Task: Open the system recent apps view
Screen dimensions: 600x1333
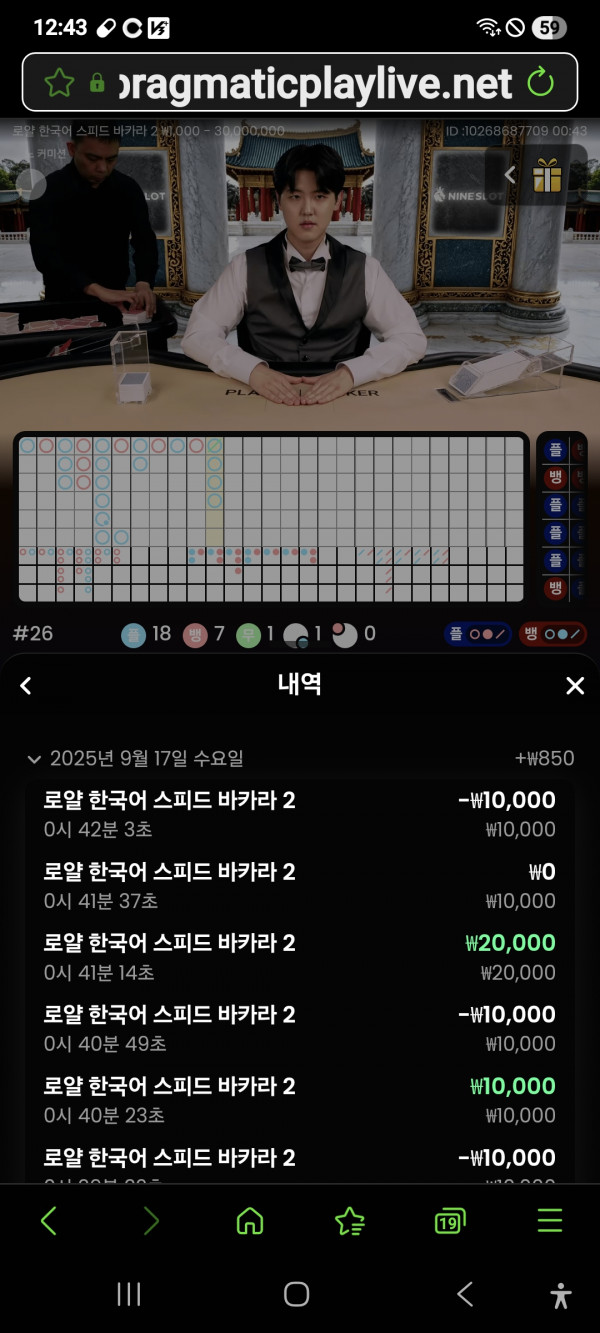Action: 128,1295
